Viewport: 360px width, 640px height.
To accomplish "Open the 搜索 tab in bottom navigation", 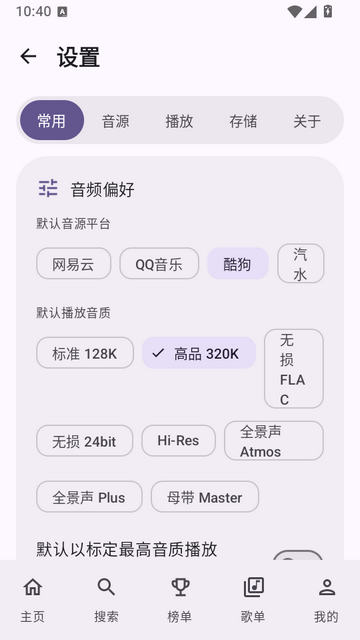I will tap(106, 600).
